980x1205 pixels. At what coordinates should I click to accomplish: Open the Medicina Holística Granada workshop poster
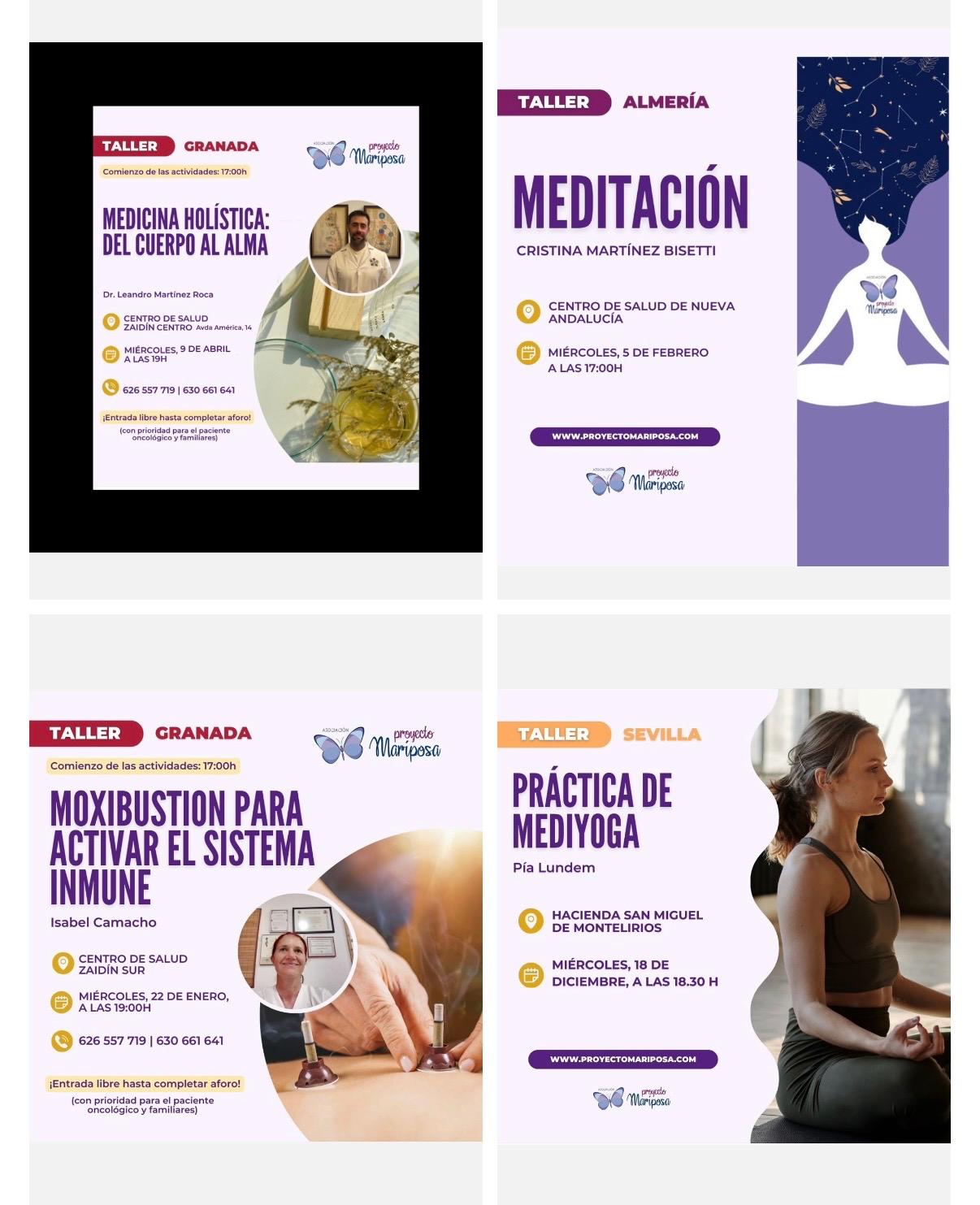coord(255,297)
